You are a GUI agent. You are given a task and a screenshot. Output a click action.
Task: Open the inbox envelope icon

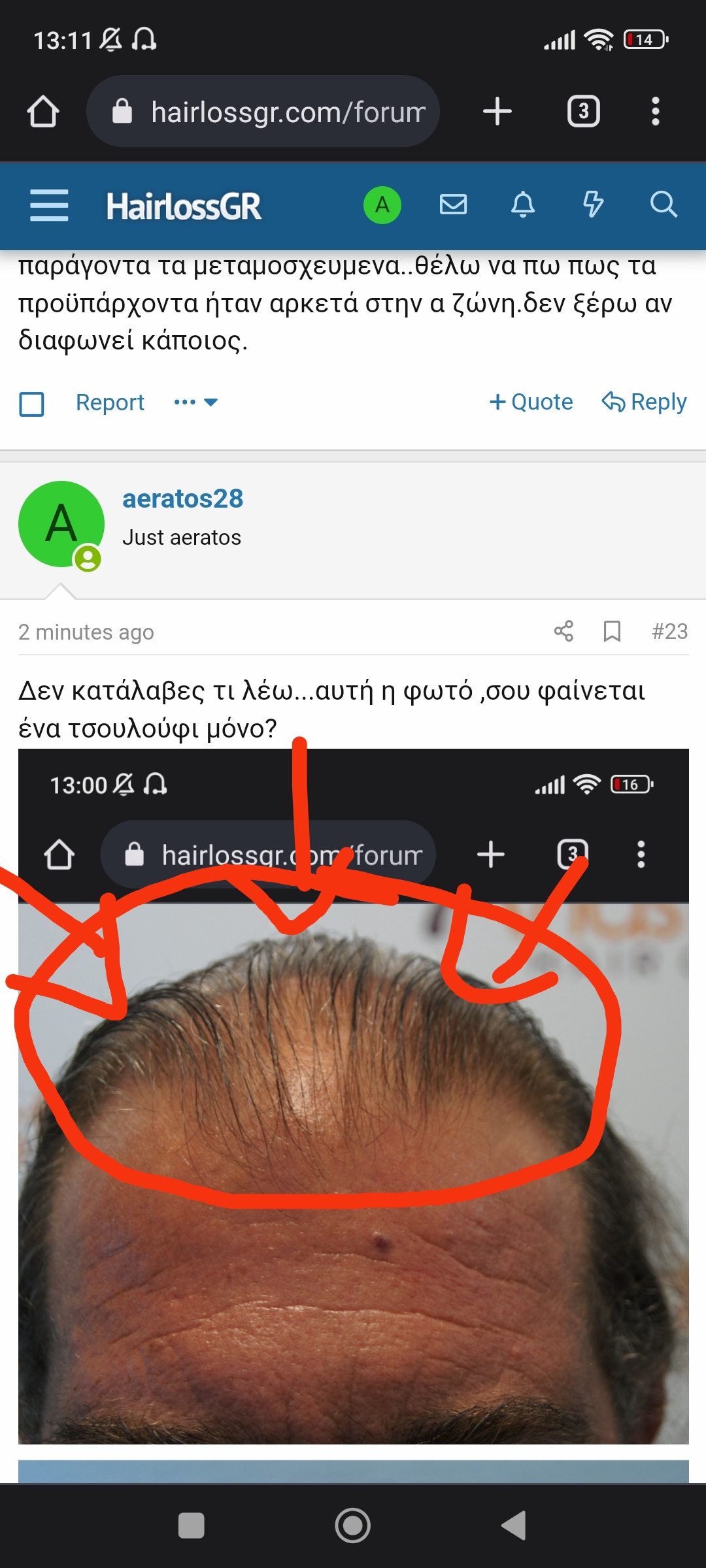coord(453,205)
